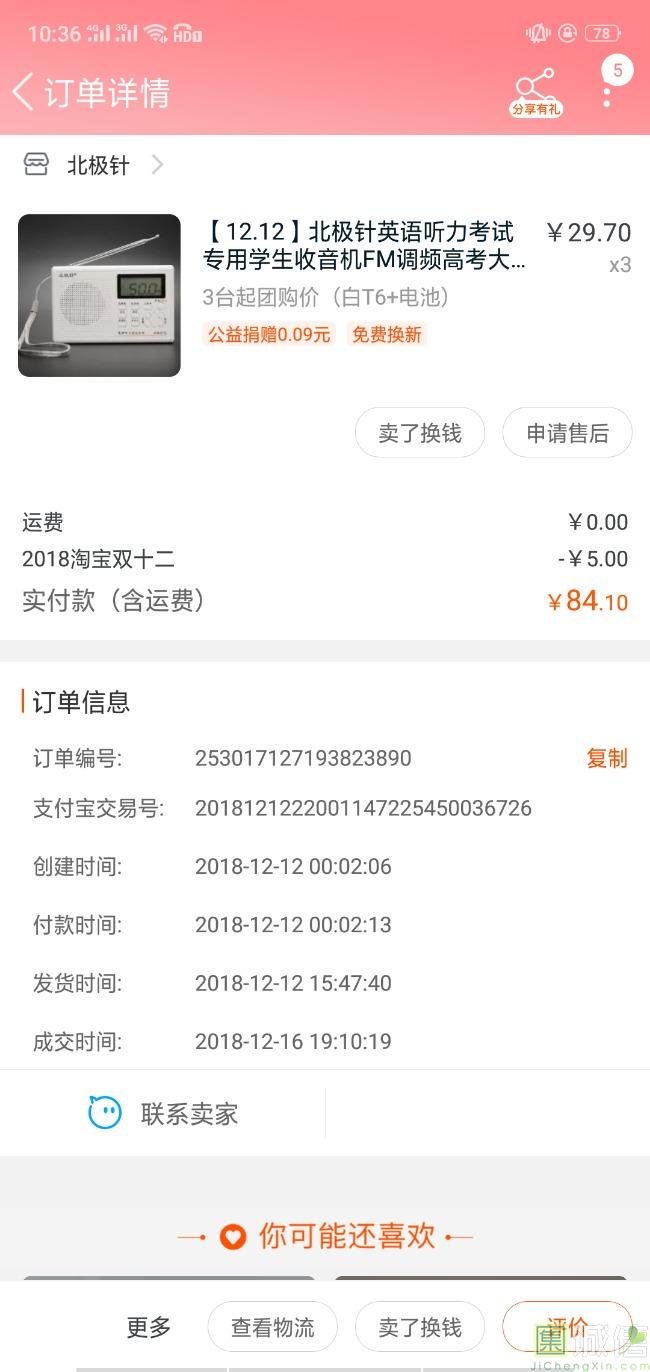Open the three-dot overflow menu

(606, 94)
